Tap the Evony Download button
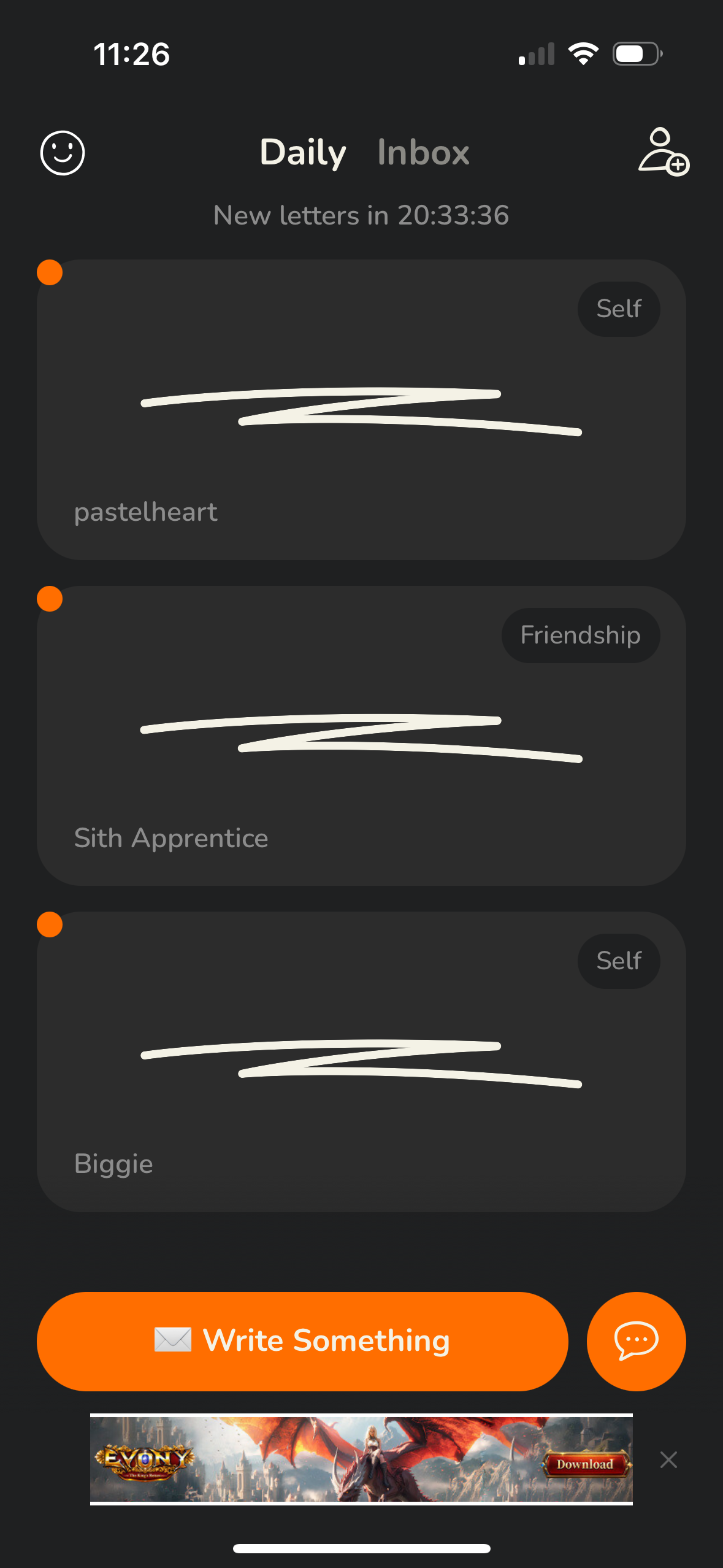The height and width of the screenshot is (1568, 723). (584, 1465)
